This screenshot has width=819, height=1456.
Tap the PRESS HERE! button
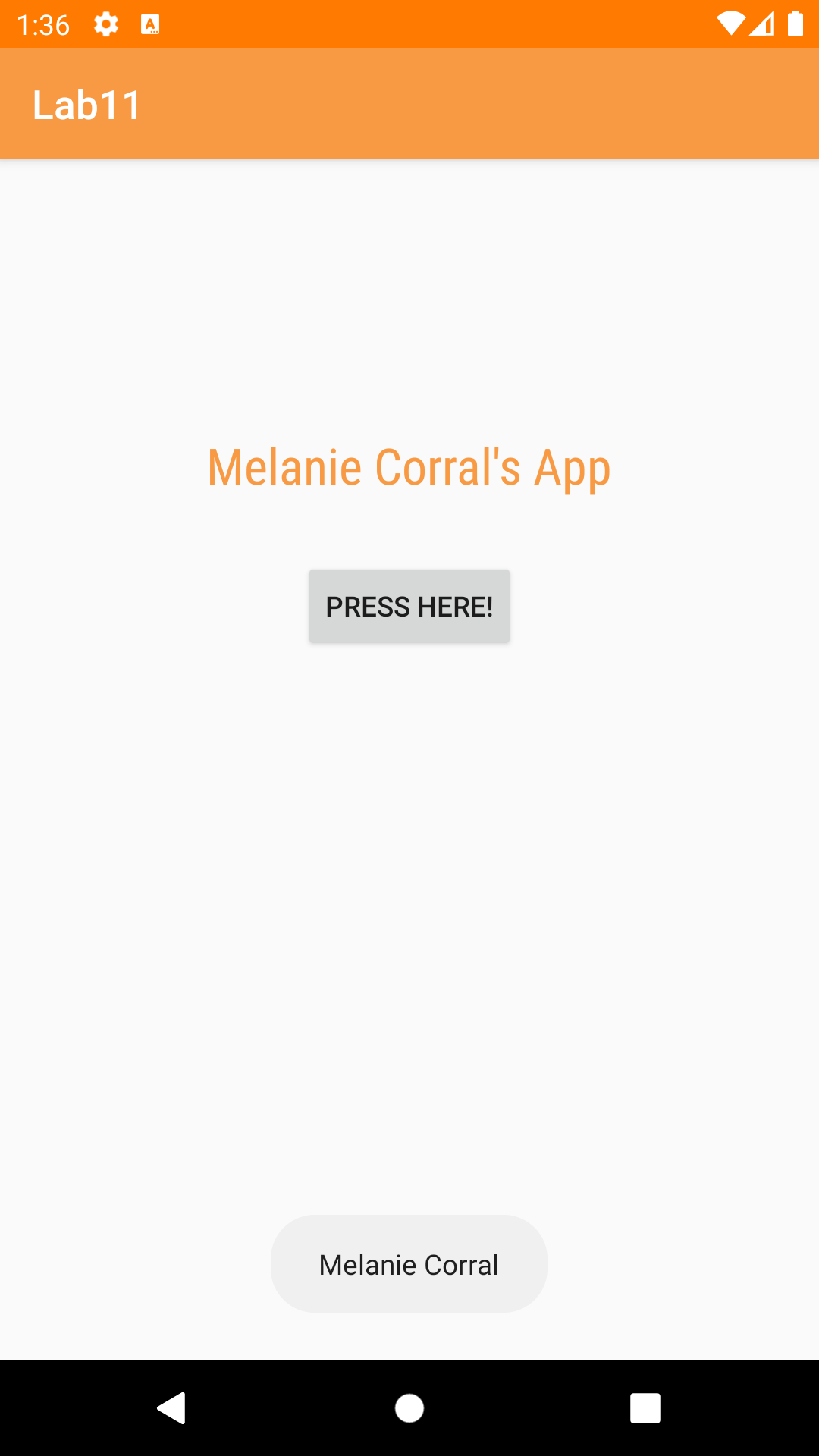click(x=409, y=607)
